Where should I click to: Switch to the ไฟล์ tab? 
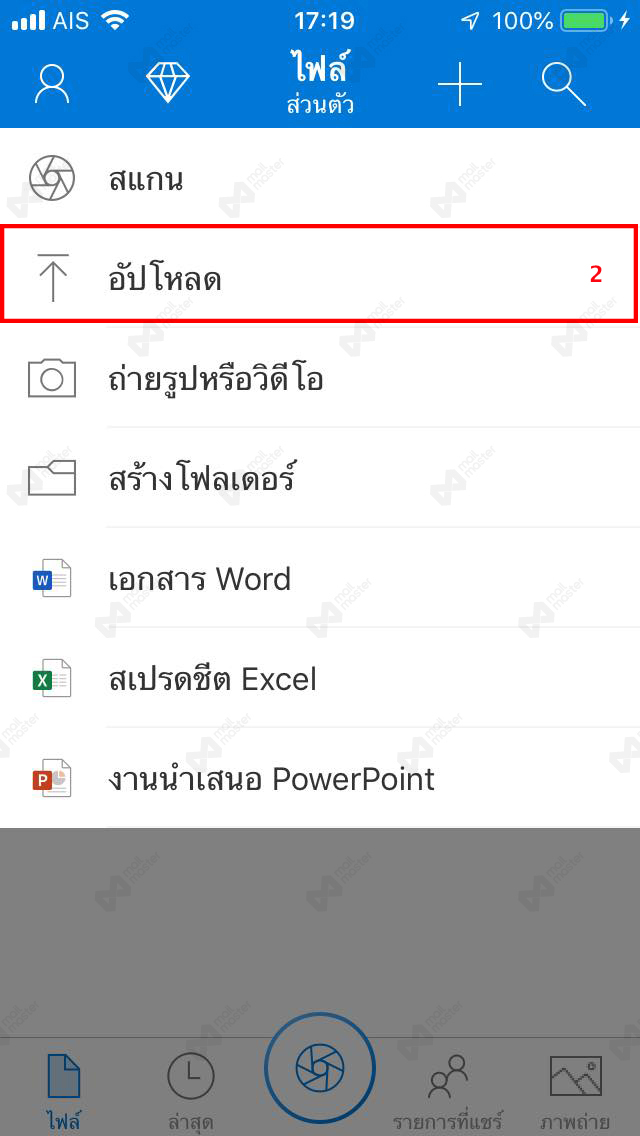point(64,1090)
